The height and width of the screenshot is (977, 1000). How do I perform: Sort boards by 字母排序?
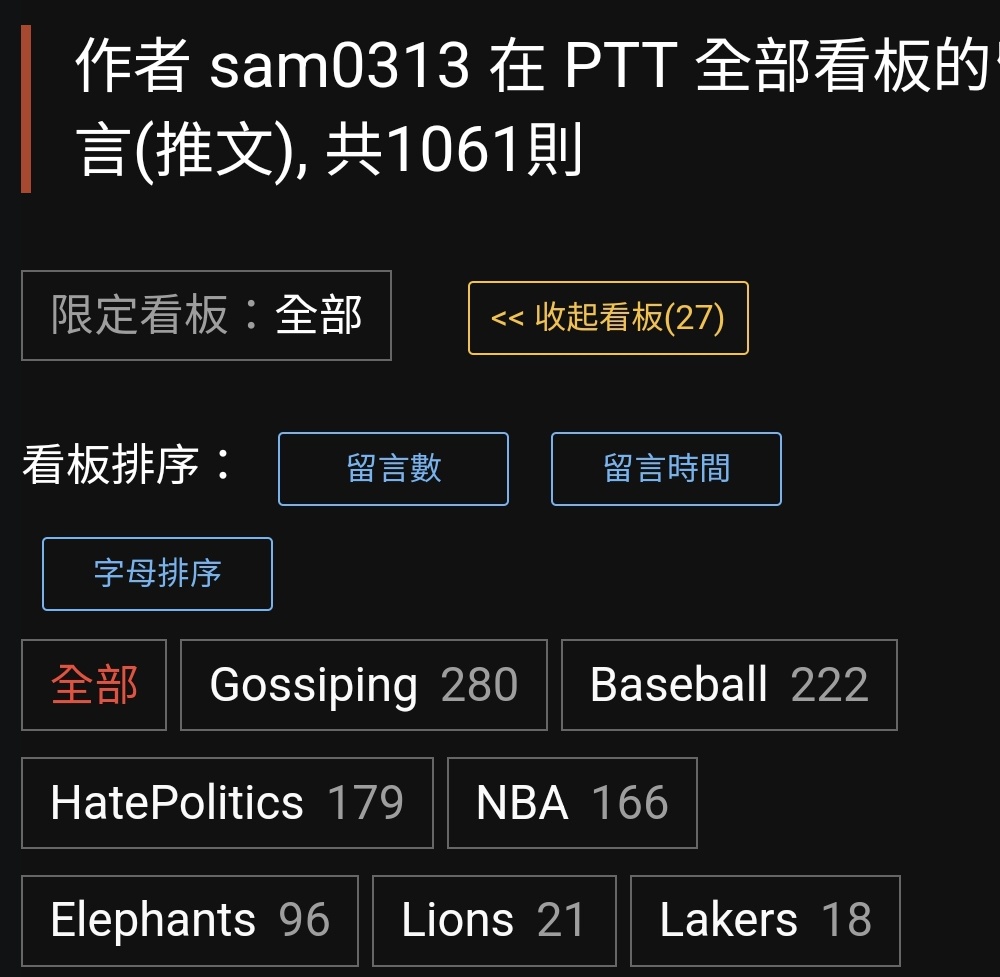pyautogui.click(x=157, y=574)
